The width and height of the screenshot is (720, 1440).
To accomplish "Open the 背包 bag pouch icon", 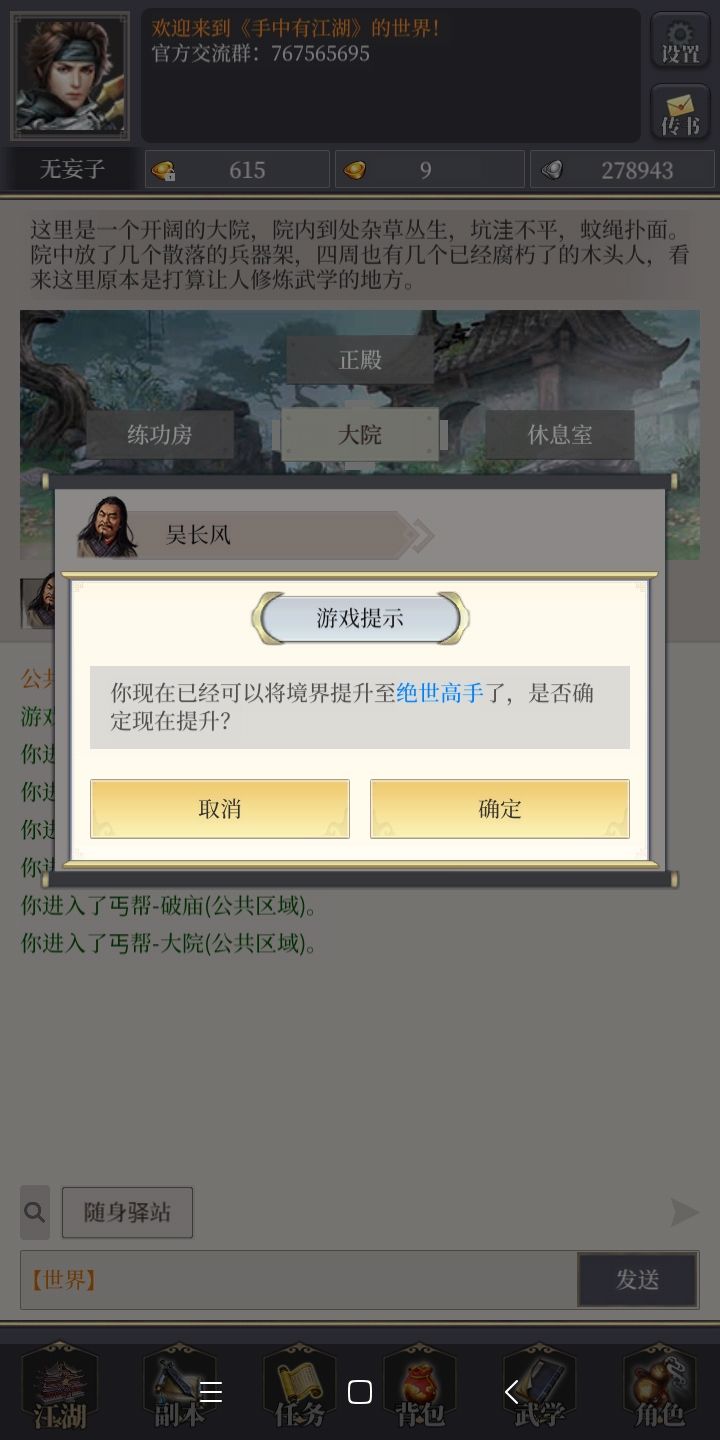I will pyautogui.click(x=420, y=1385).
